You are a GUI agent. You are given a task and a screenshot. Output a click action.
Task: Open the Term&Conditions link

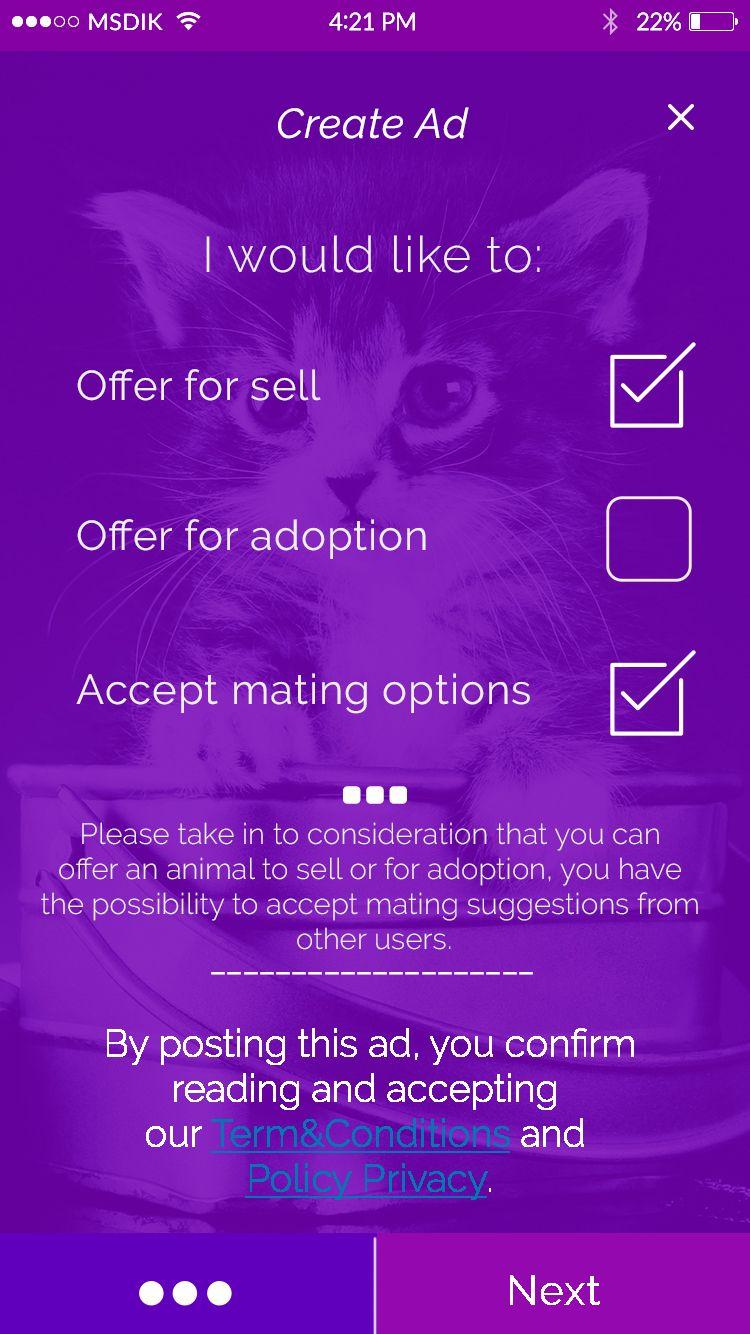361,1134
